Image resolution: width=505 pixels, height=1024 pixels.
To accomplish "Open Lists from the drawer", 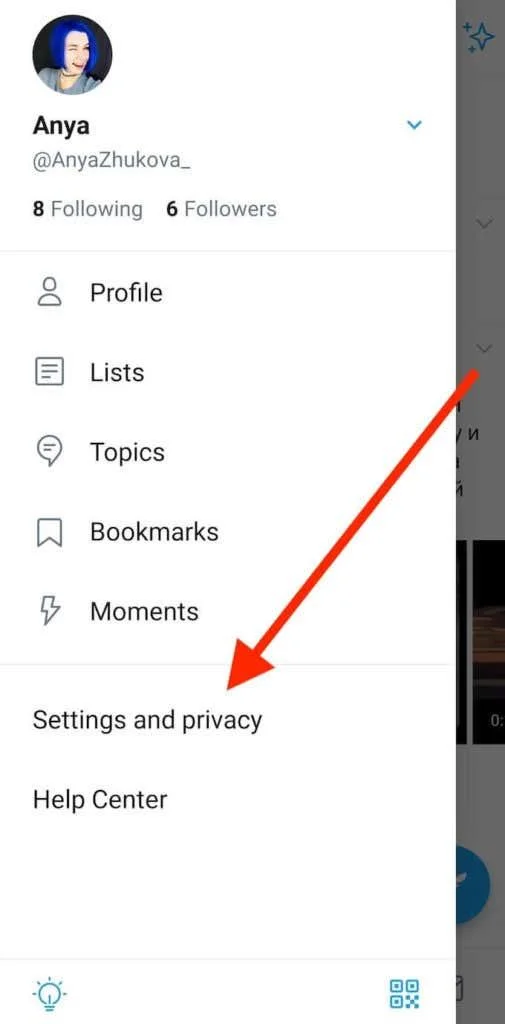I will pos(227,372).
